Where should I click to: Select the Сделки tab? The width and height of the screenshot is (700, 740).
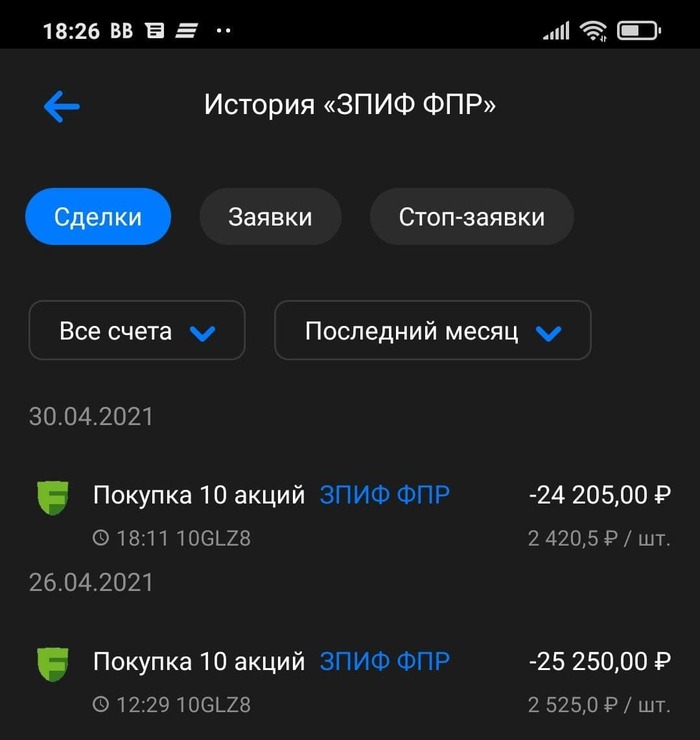[98, 217]
